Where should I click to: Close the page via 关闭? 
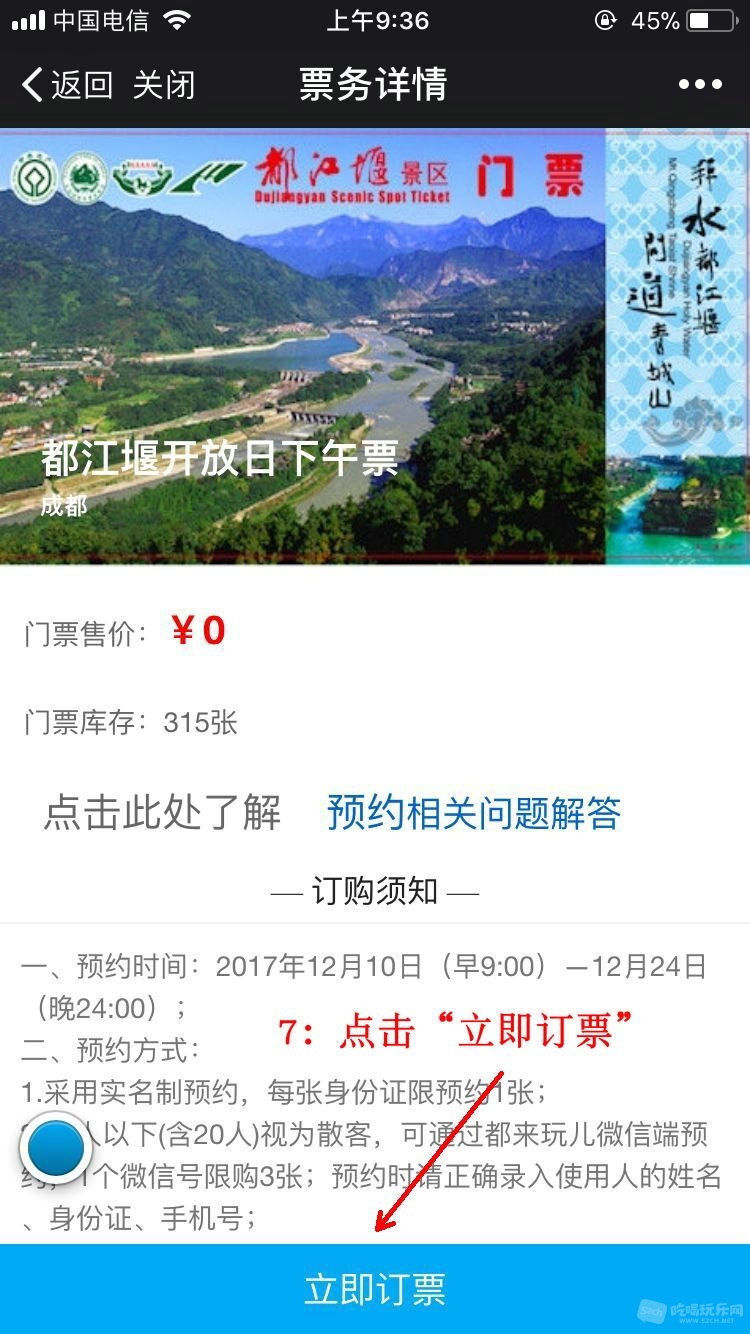tap(164, 85)
